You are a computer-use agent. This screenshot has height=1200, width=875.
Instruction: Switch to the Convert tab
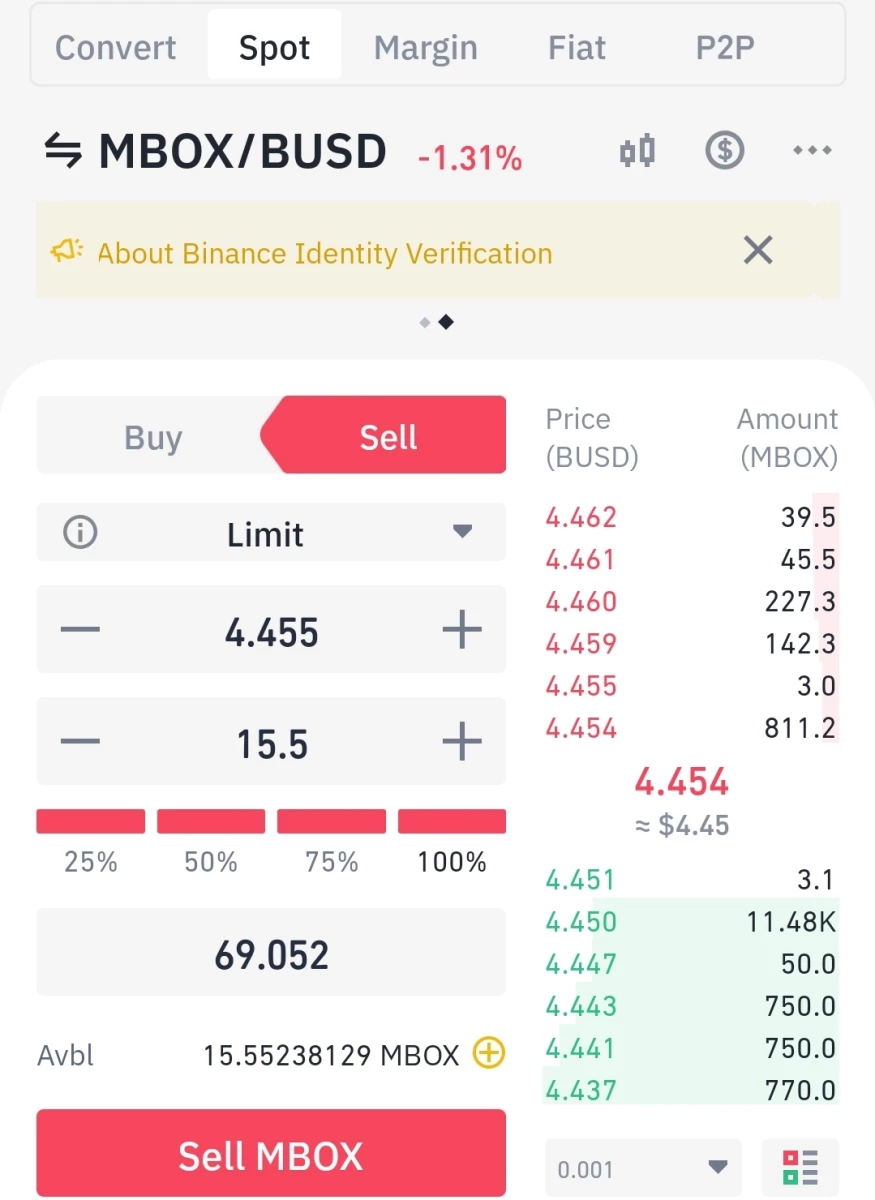pos(115,47)
